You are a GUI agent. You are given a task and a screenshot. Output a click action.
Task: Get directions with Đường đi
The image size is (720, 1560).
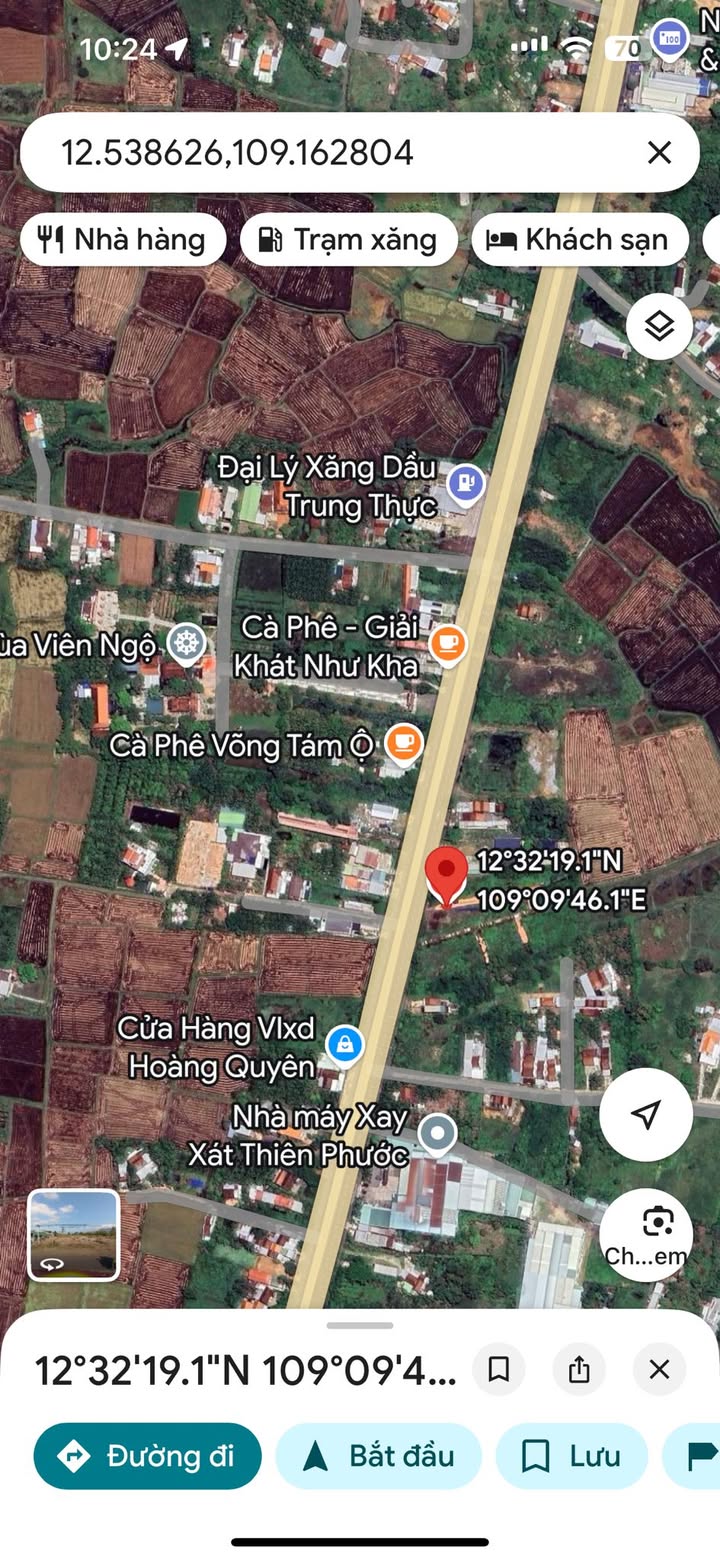pyautogui.click(x=148, y=1456)
